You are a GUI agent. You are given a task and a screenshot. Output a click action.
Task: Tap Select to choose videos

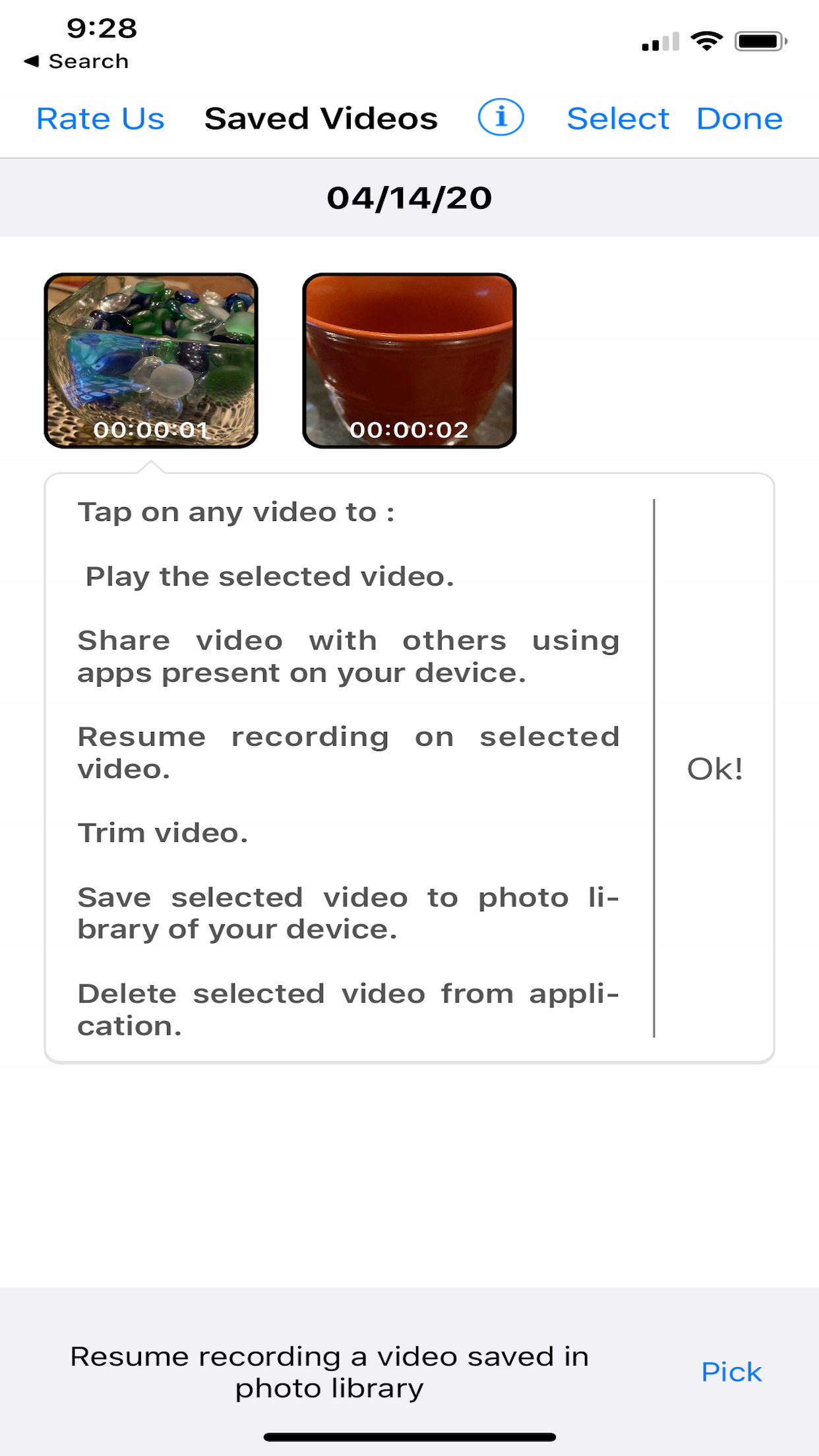(618, 119)
